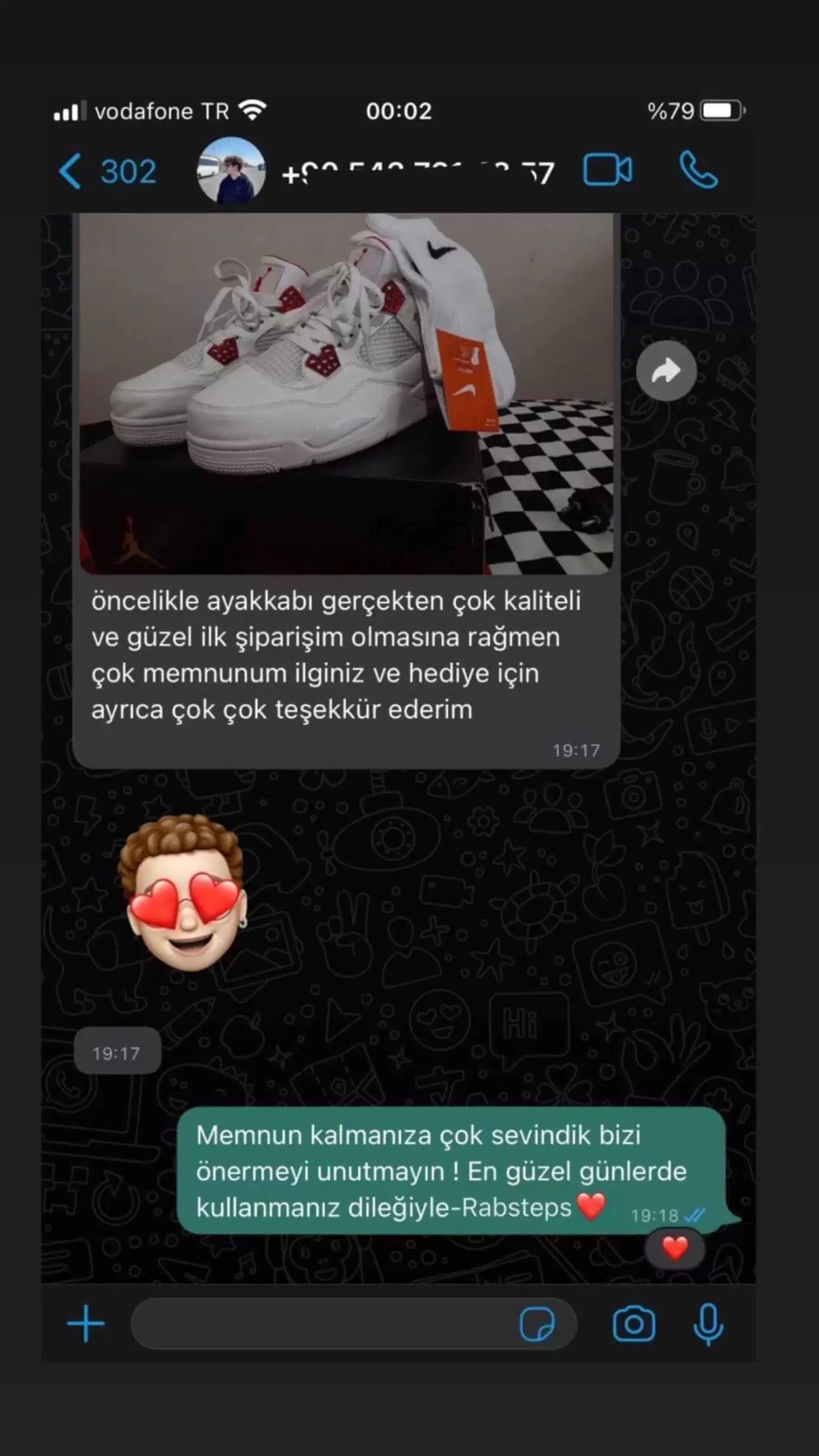
Task: Start a voice call
Action: 698,171
